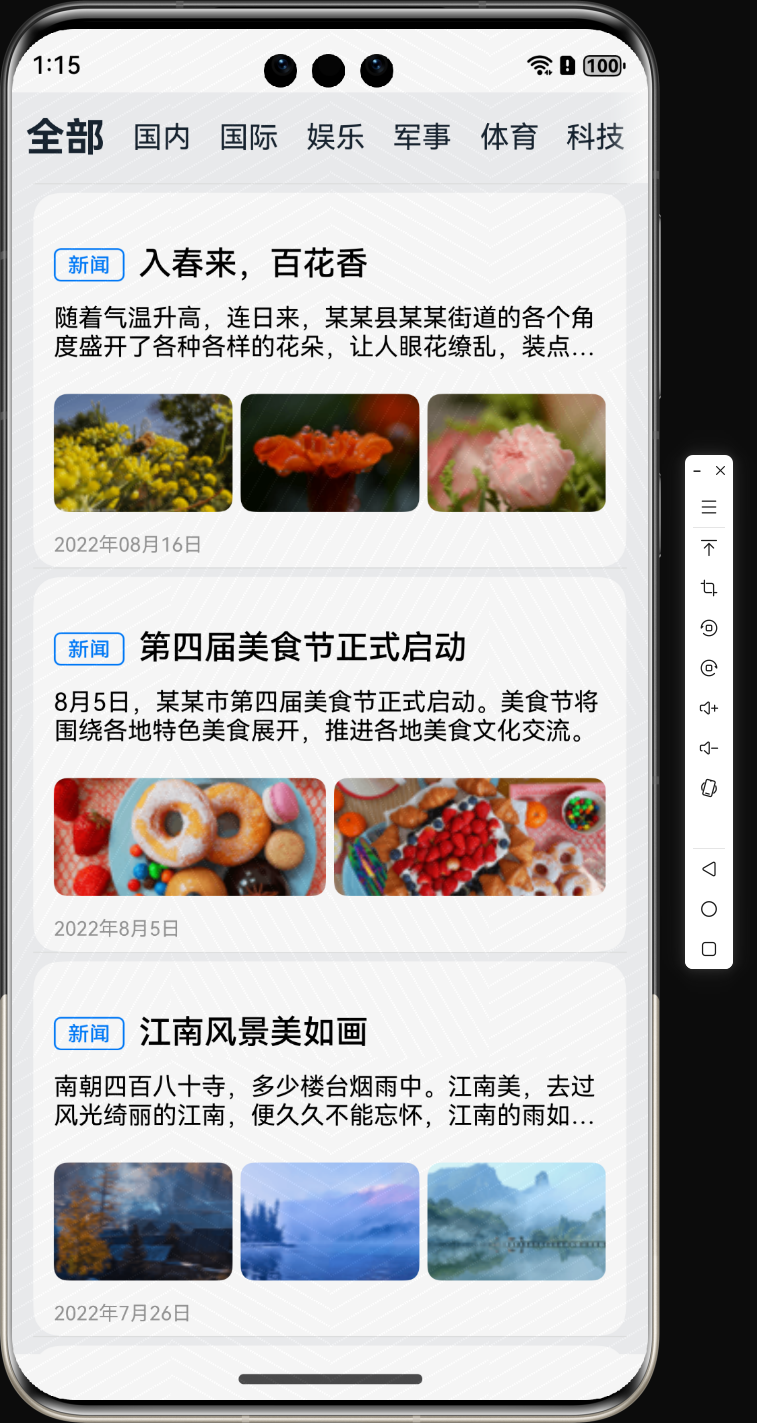
Task: Go to the 军事 tab
Action: point(422,137)
